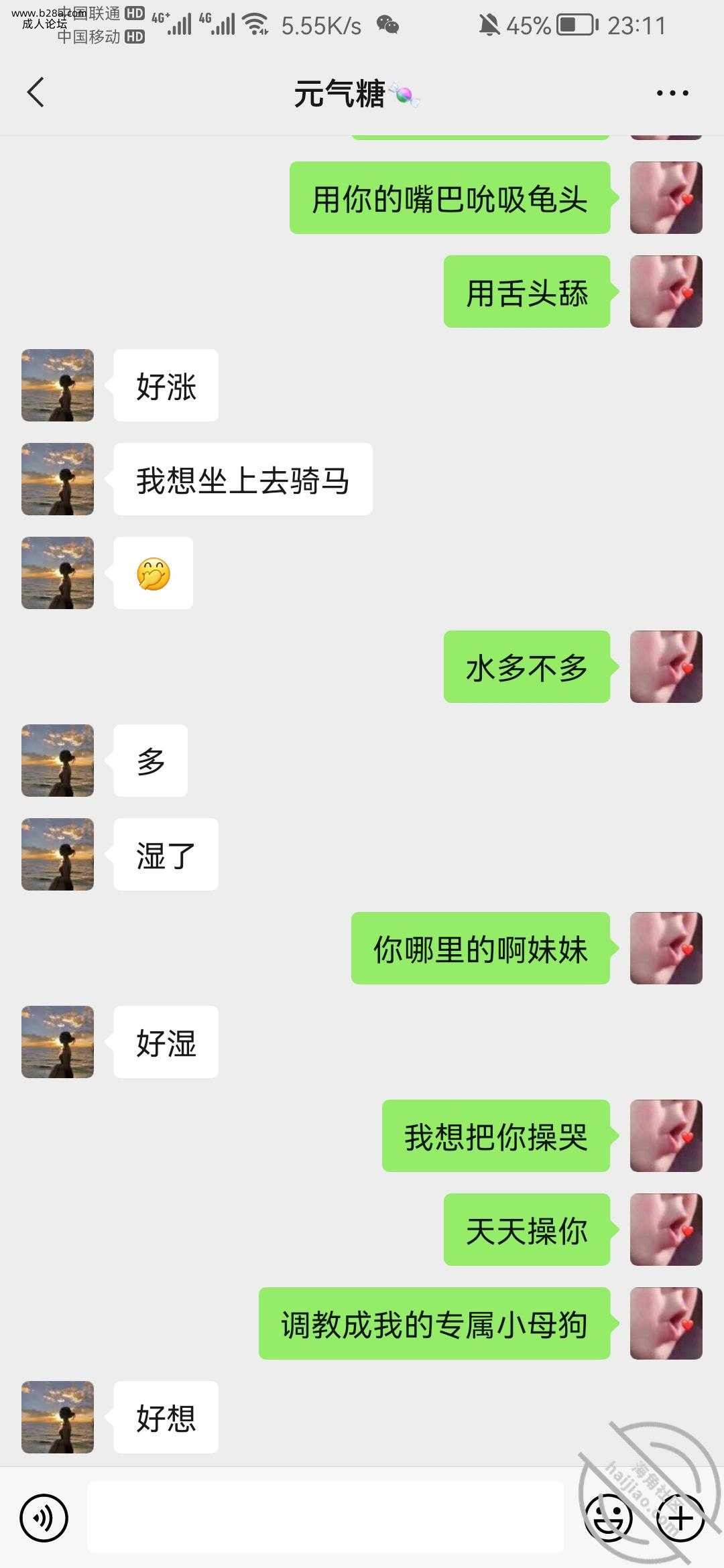The height and width of the screenshot is (1568, 724).
Task: Open the chat info overflow menu
Action: pos(672,93)
